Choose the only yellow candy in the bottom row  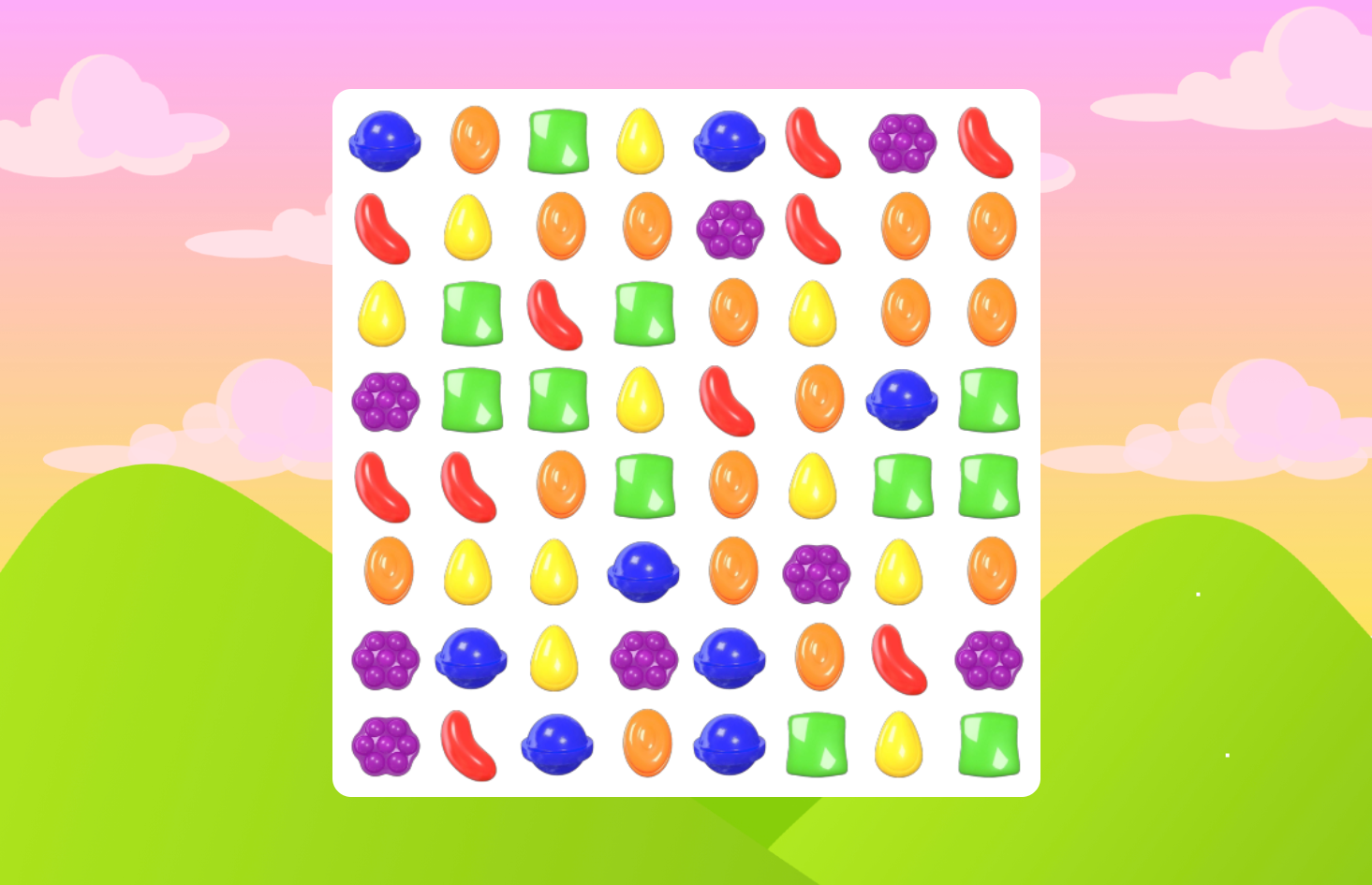(x=899, y=745)
